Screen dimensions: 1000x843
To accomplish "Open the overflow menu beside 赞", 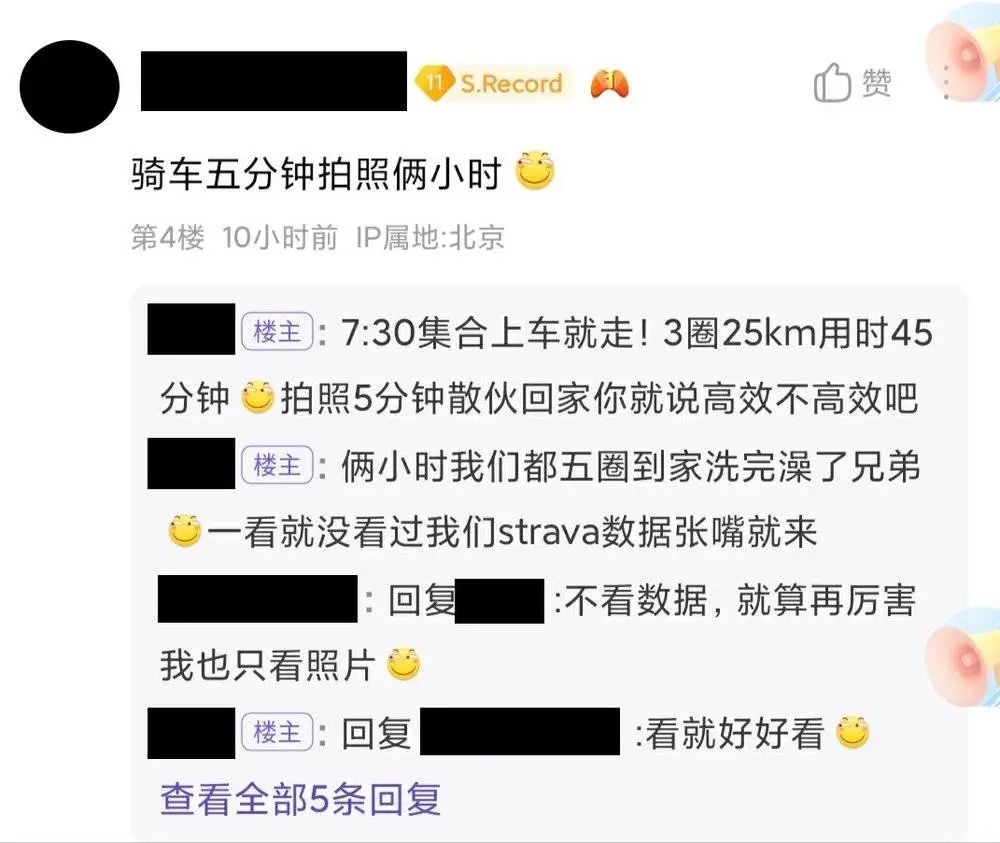I will pyautogui.click(x=945, y=84).
